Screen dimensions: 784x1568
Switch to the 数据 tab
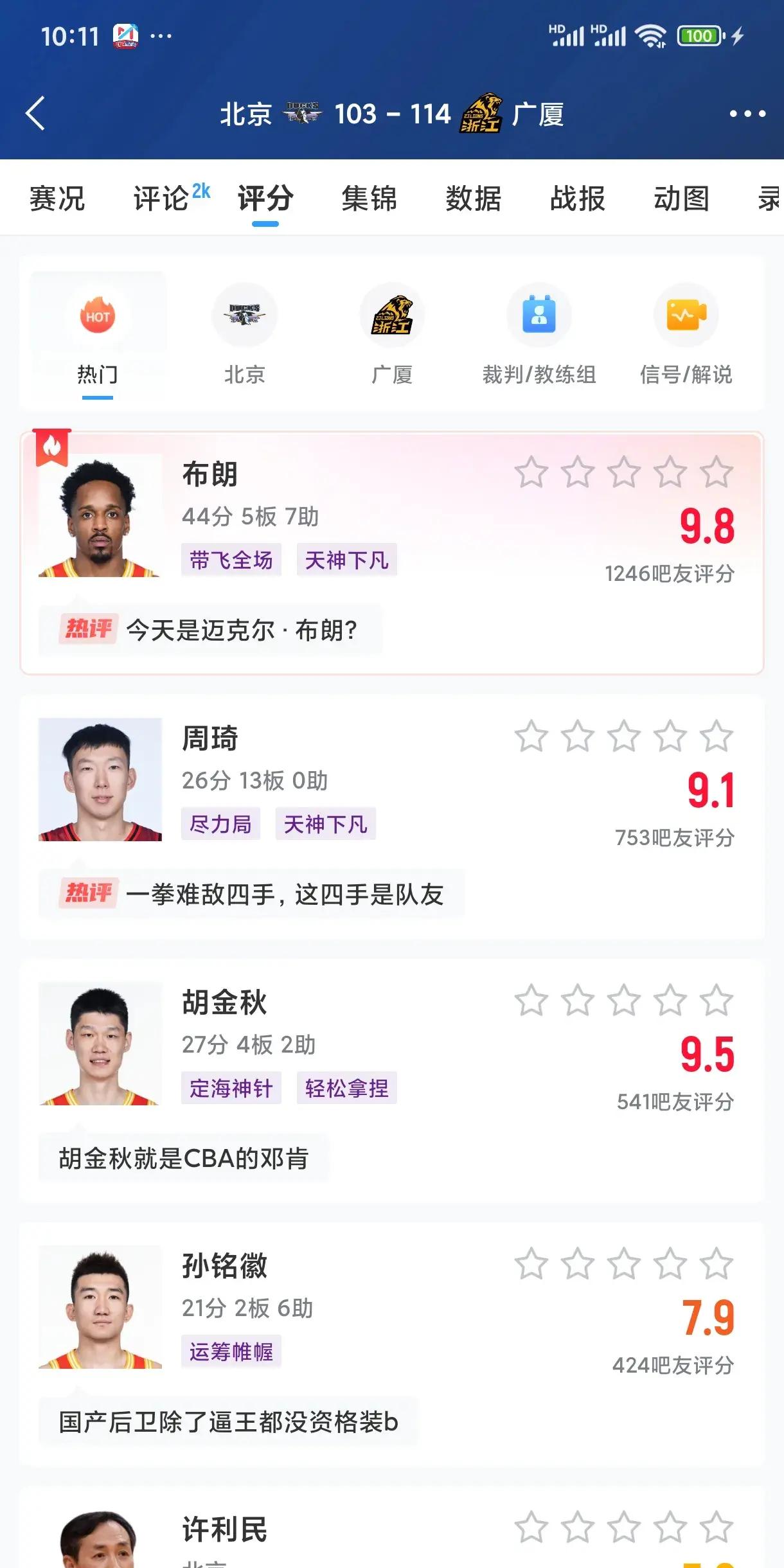(x=472, y=199)
